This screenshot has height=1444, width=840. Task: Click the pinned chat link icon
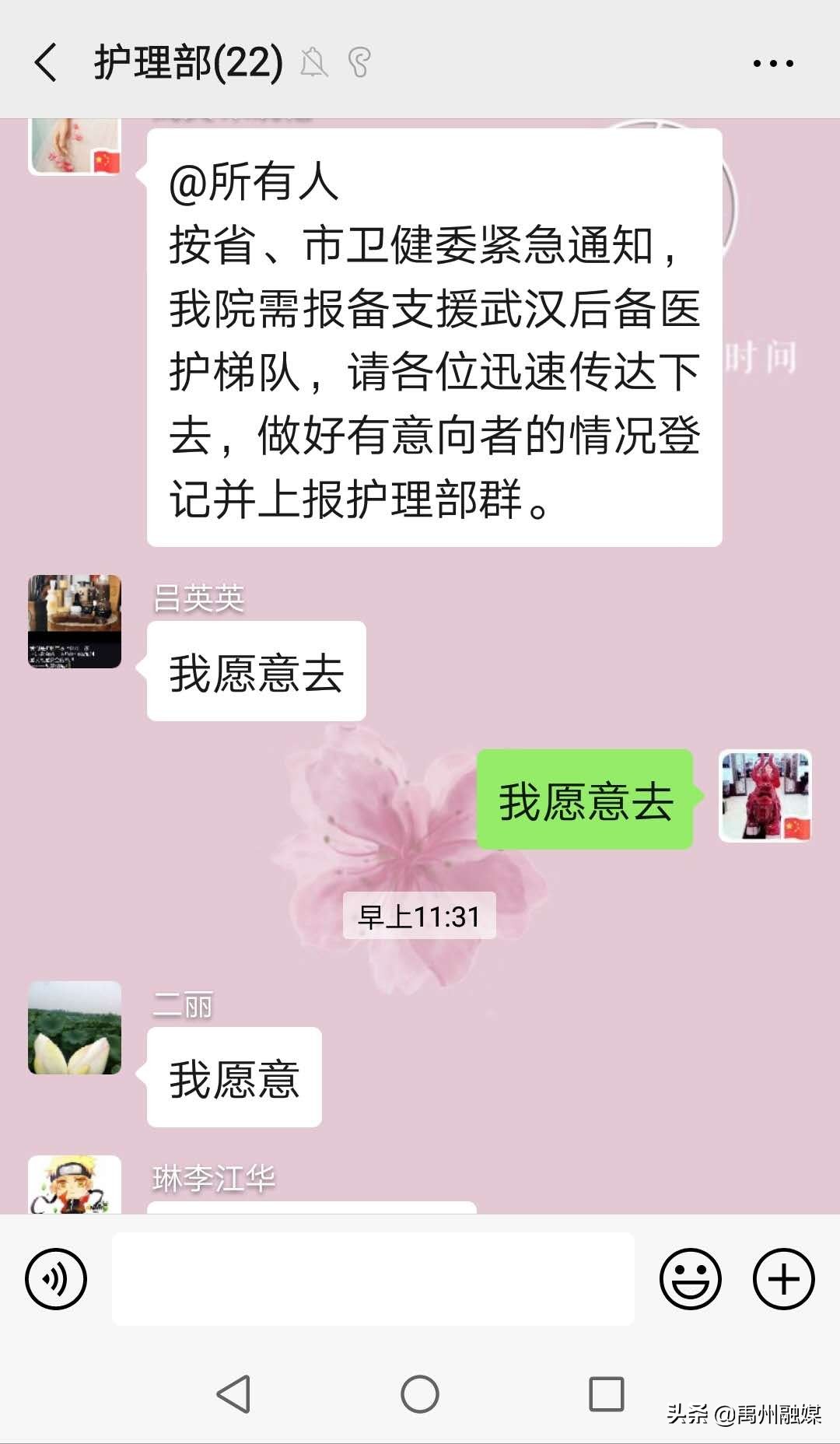tap(359, 62)
